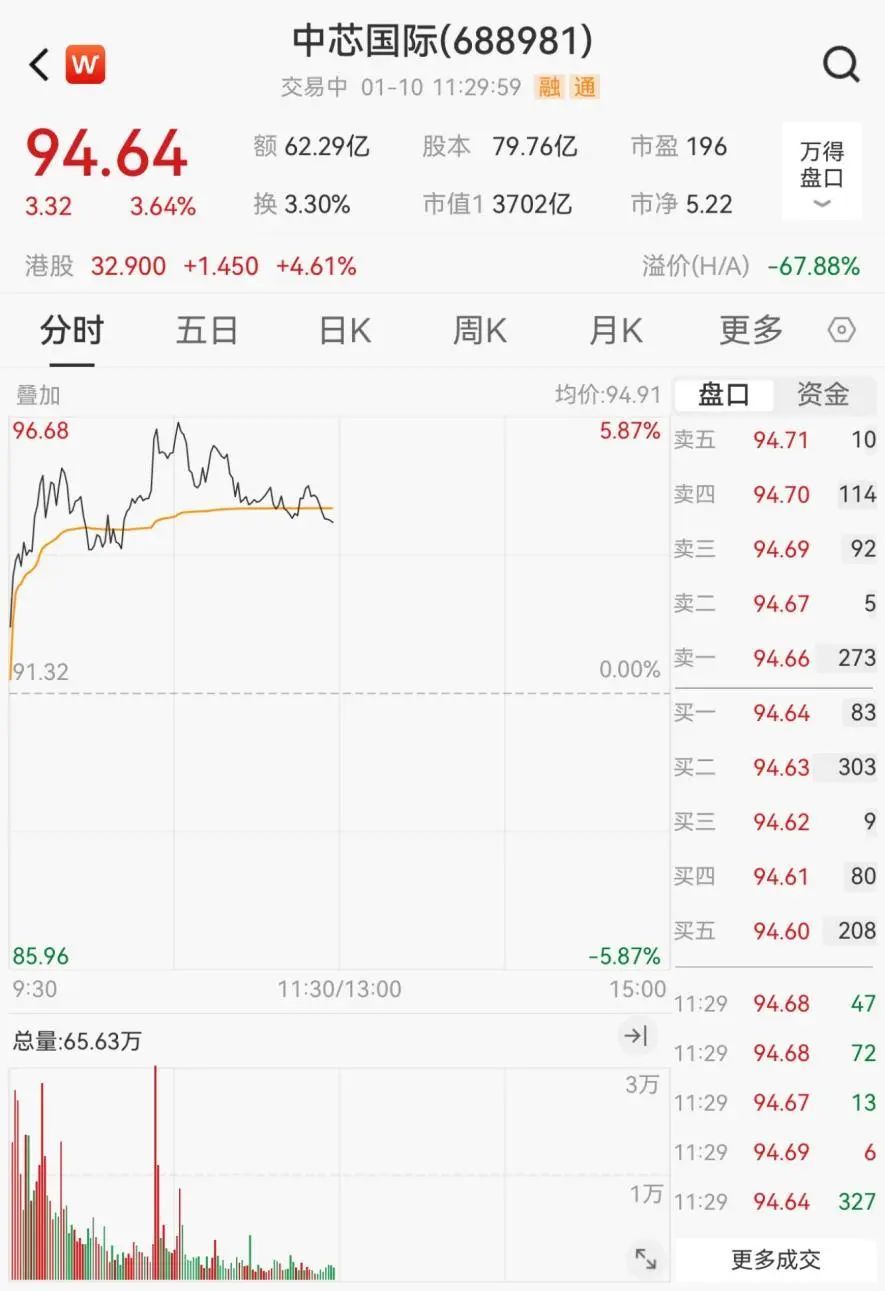Expand chart to fullscreen
This screenshot has width=885, height=1291.
tap(646, 1258)
